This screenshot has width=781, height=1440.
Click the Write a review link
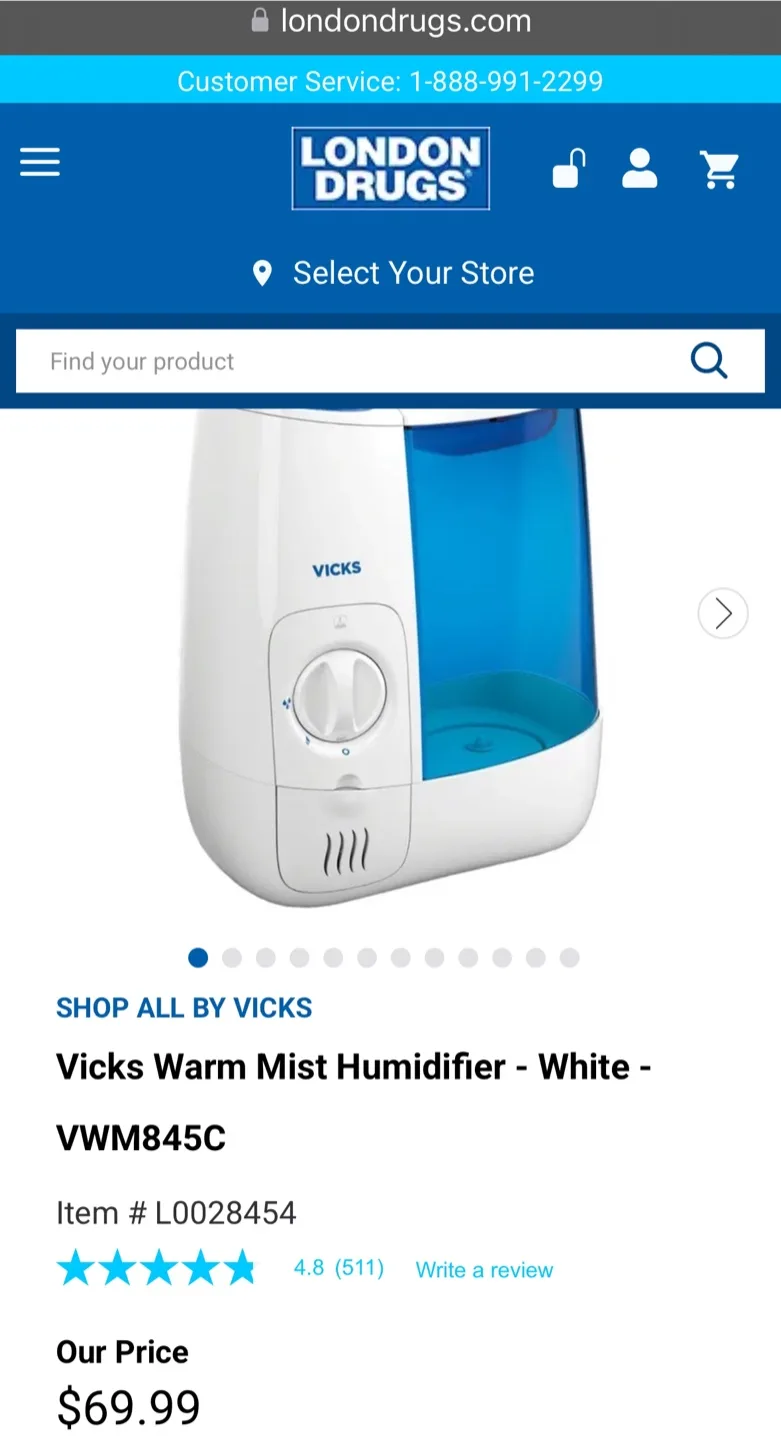[x=483, y=1269]
